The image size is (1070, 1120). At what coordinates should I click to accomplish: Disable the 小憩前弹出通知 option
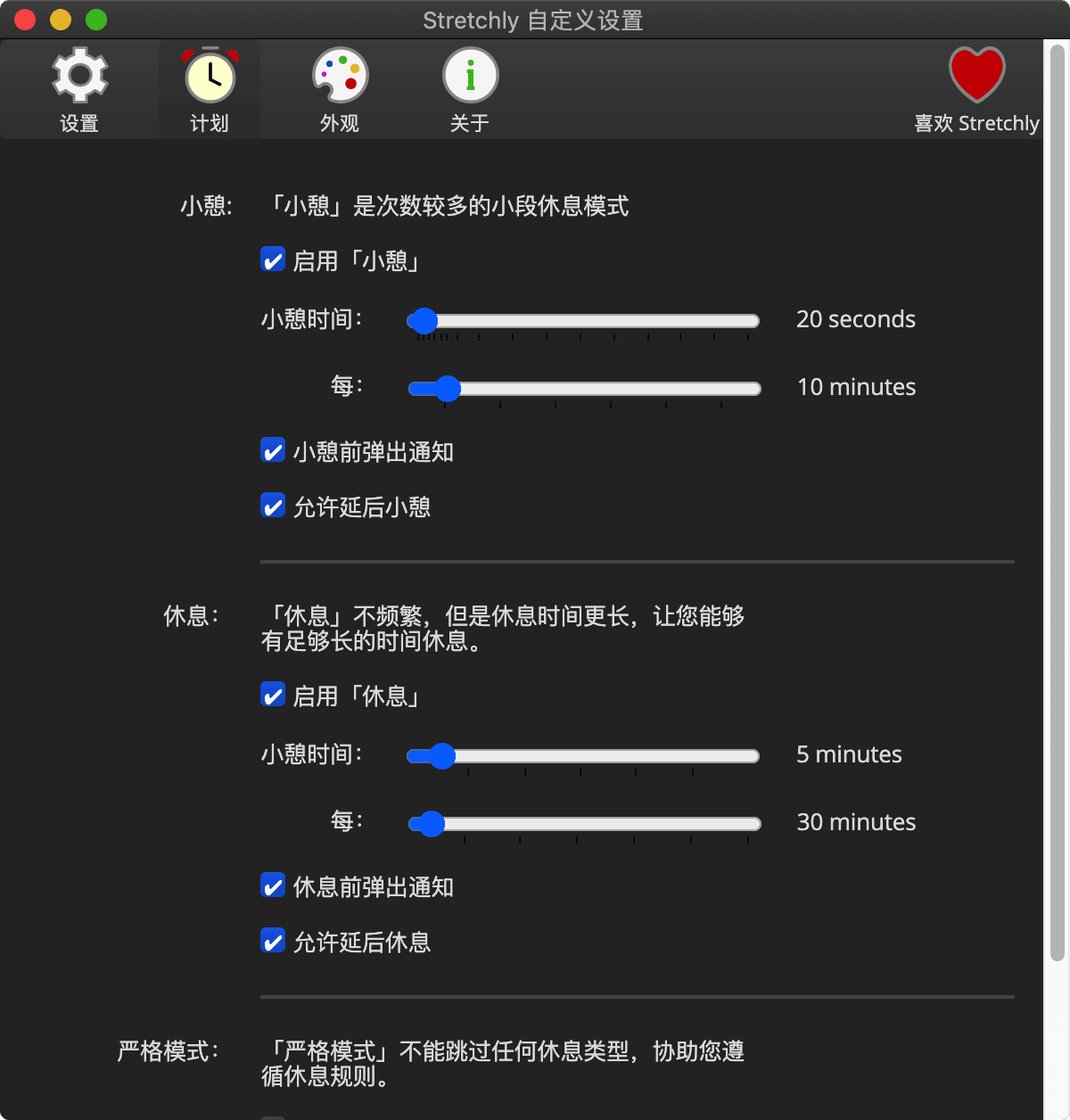tap(273, 450)
